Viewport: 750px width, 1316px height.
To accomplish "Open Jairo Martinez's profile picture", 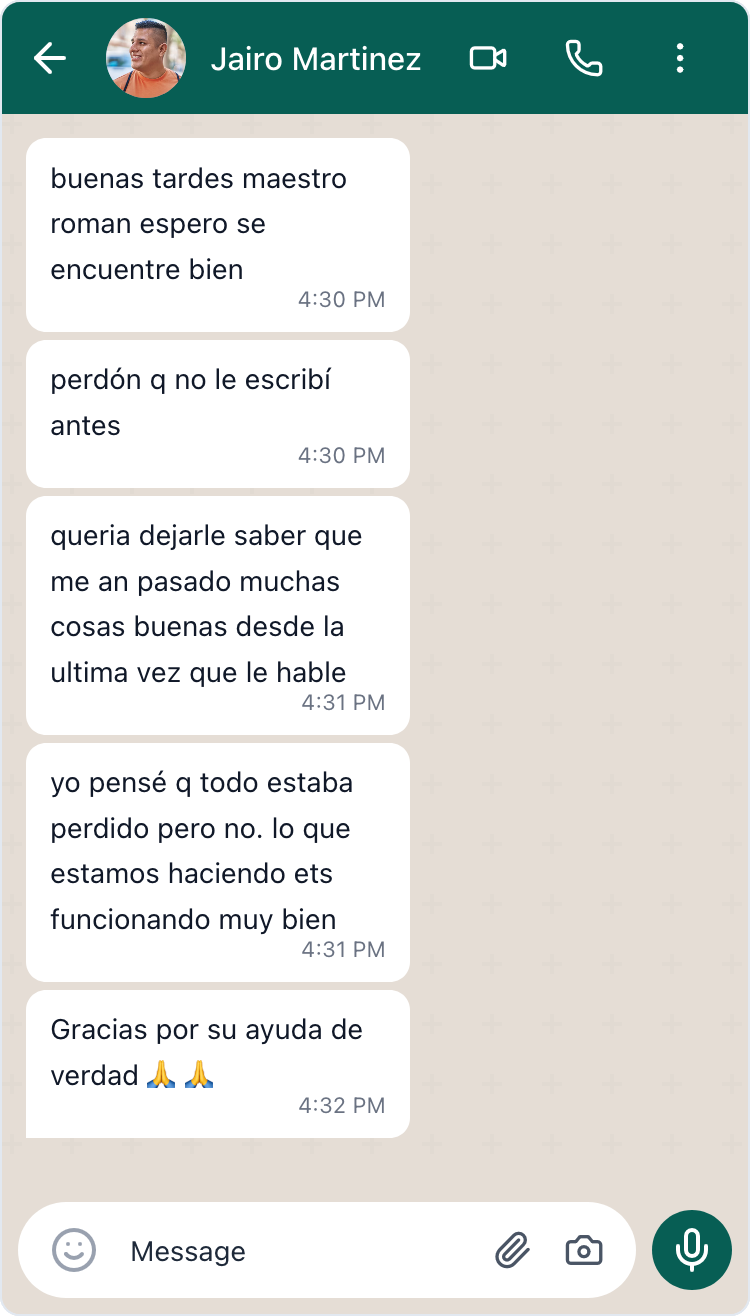I will (146, 59).
